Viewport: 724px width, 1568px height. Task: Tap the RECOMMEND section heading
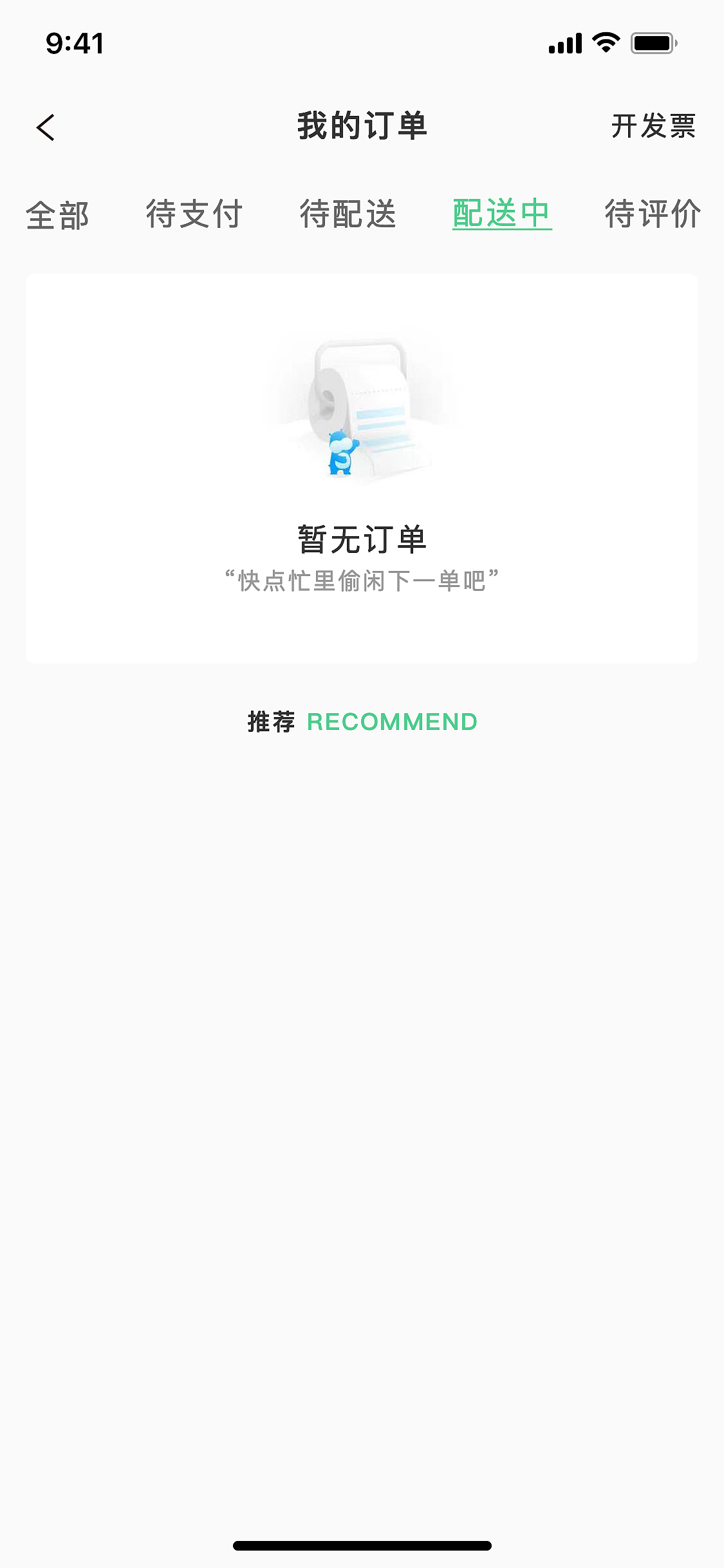point(392,721)
